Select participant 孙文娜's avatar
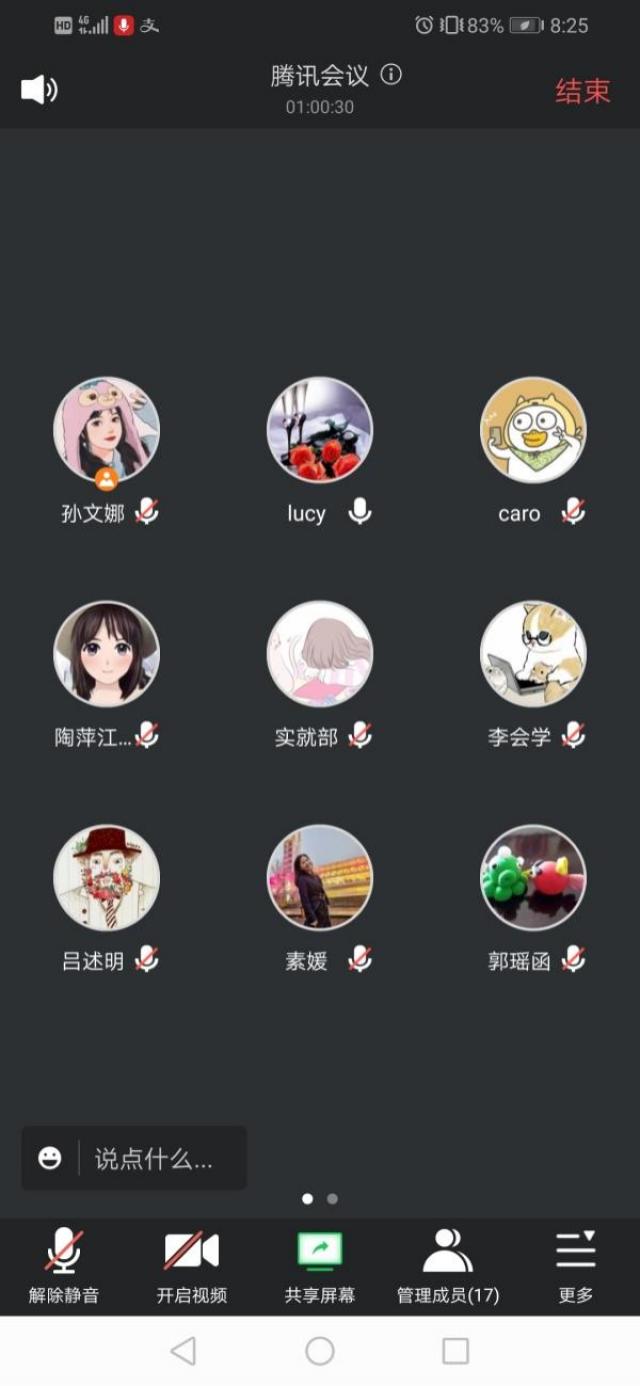The height and width of the screenshot is (1386, 640). (x=106, y=430)
